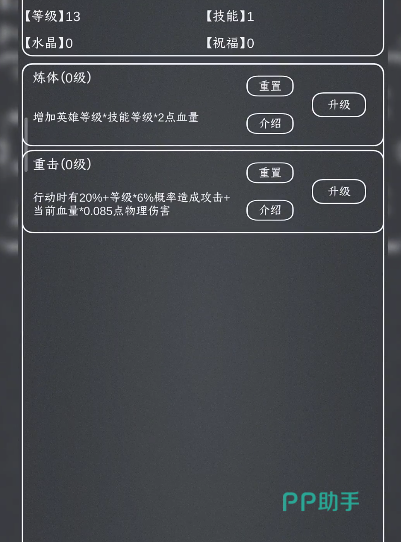The height and width of the screenshot is (542, 401).
Task: Tap 升级 for the 重击 skill
Action: click(339, 191)
